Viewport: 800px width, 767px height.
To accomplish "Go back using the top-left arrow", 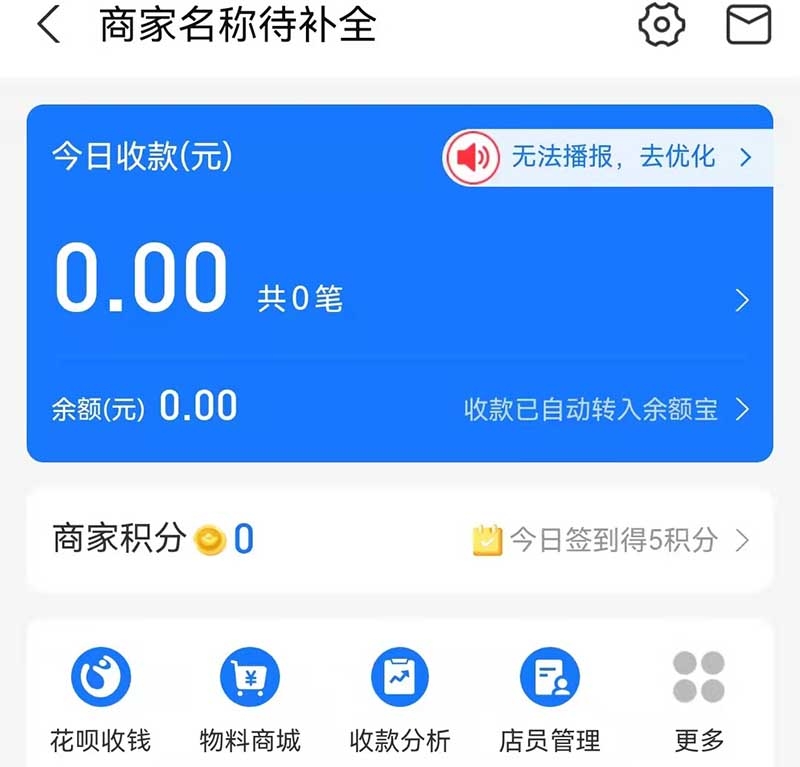I will [x=48, y=26].
